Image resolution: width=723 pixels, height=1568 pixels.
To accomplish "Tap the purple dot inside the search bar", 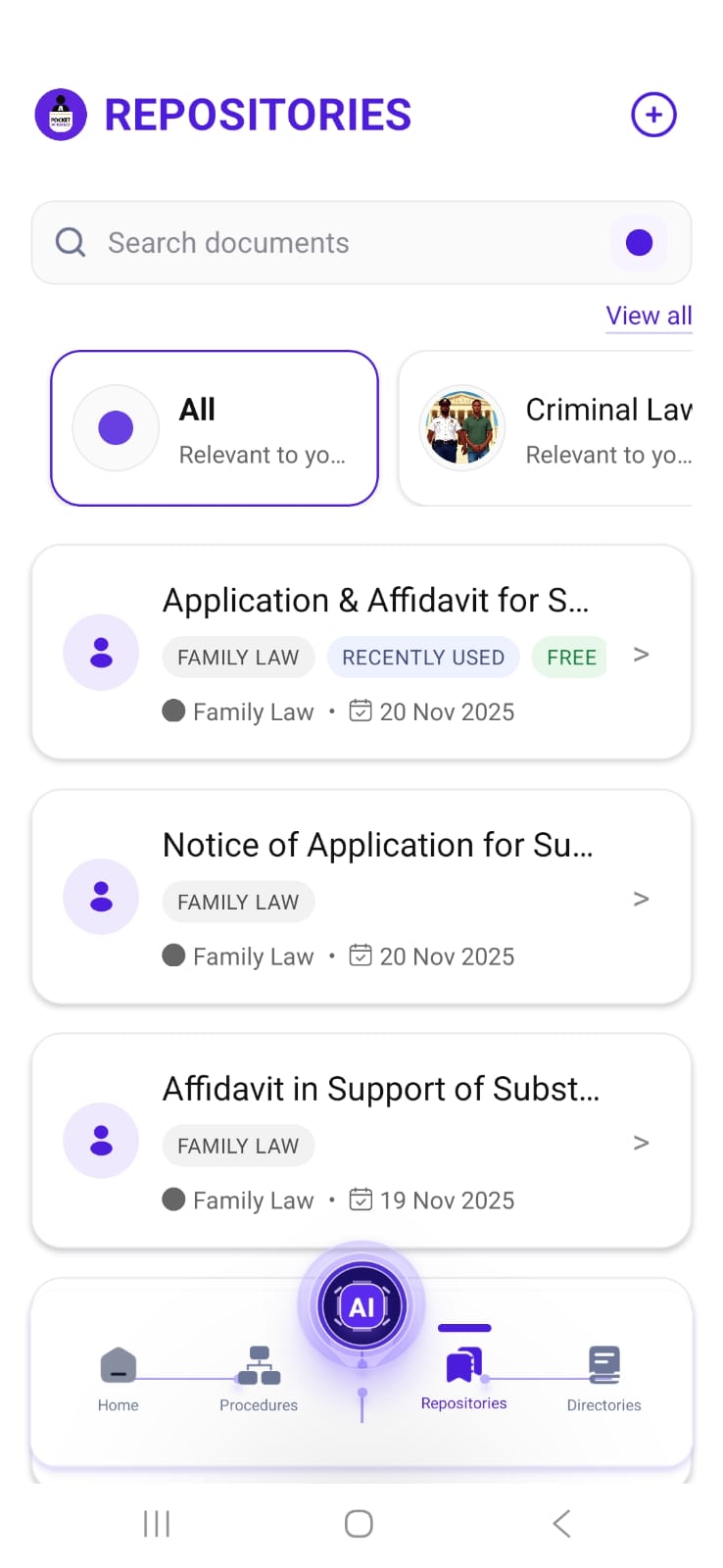I will (639, 241).
